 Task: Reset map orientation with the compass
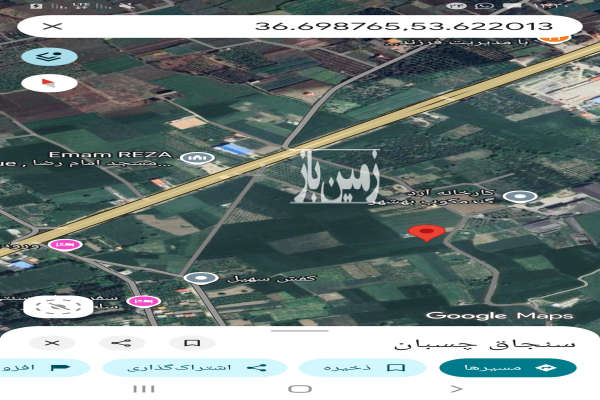point(47,82)
